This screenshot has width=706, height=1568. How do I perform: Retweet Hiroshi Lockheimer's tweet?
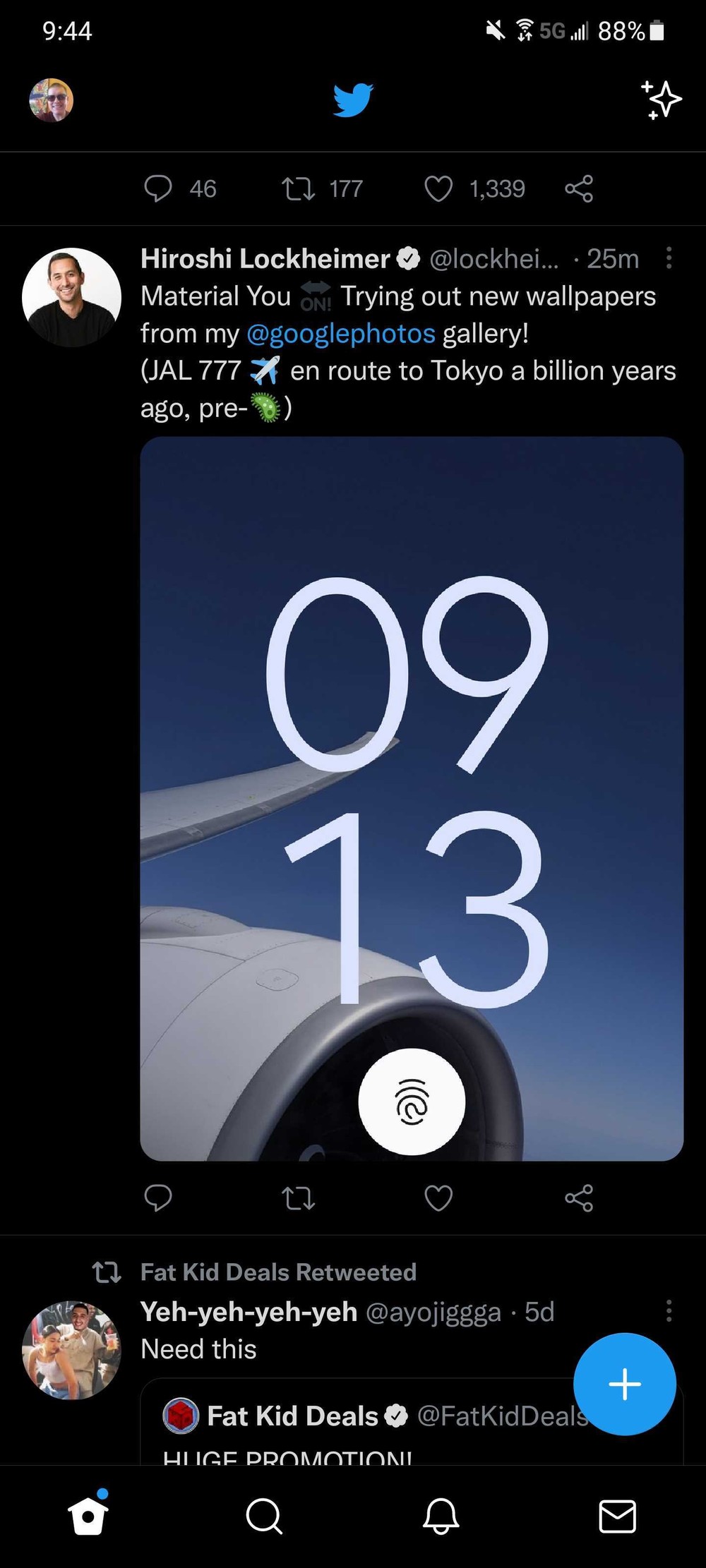coord(299,1198)
